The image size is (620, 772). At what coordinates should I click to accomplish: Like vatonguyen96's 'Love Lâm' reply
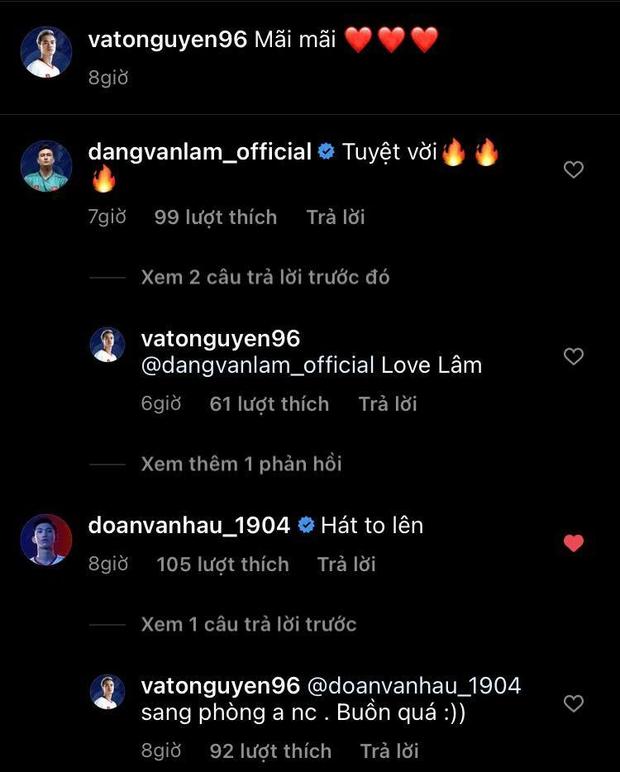point(573,356)
